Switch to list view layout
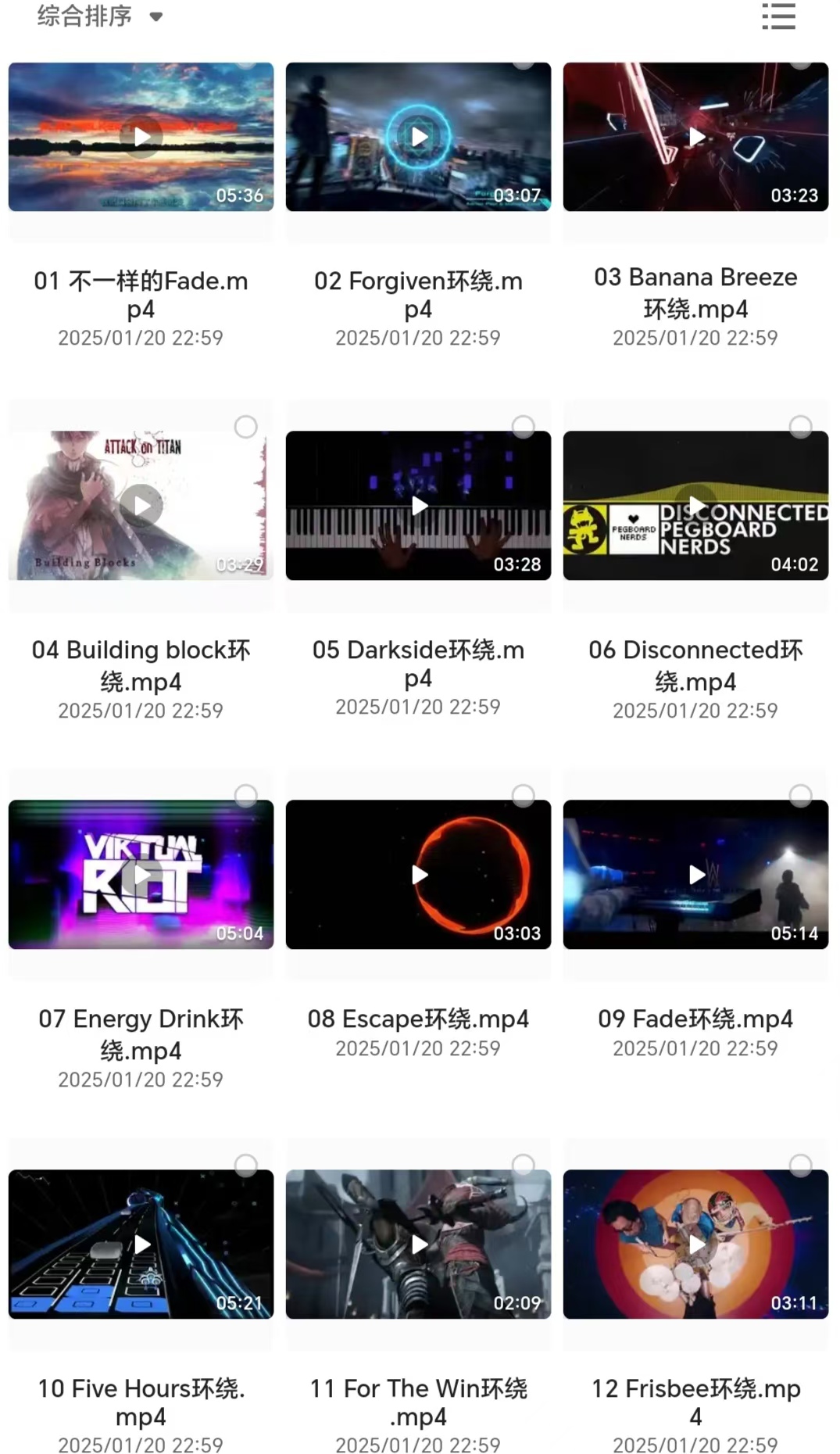Screen dimensions: 840x1454 point(778,16)
